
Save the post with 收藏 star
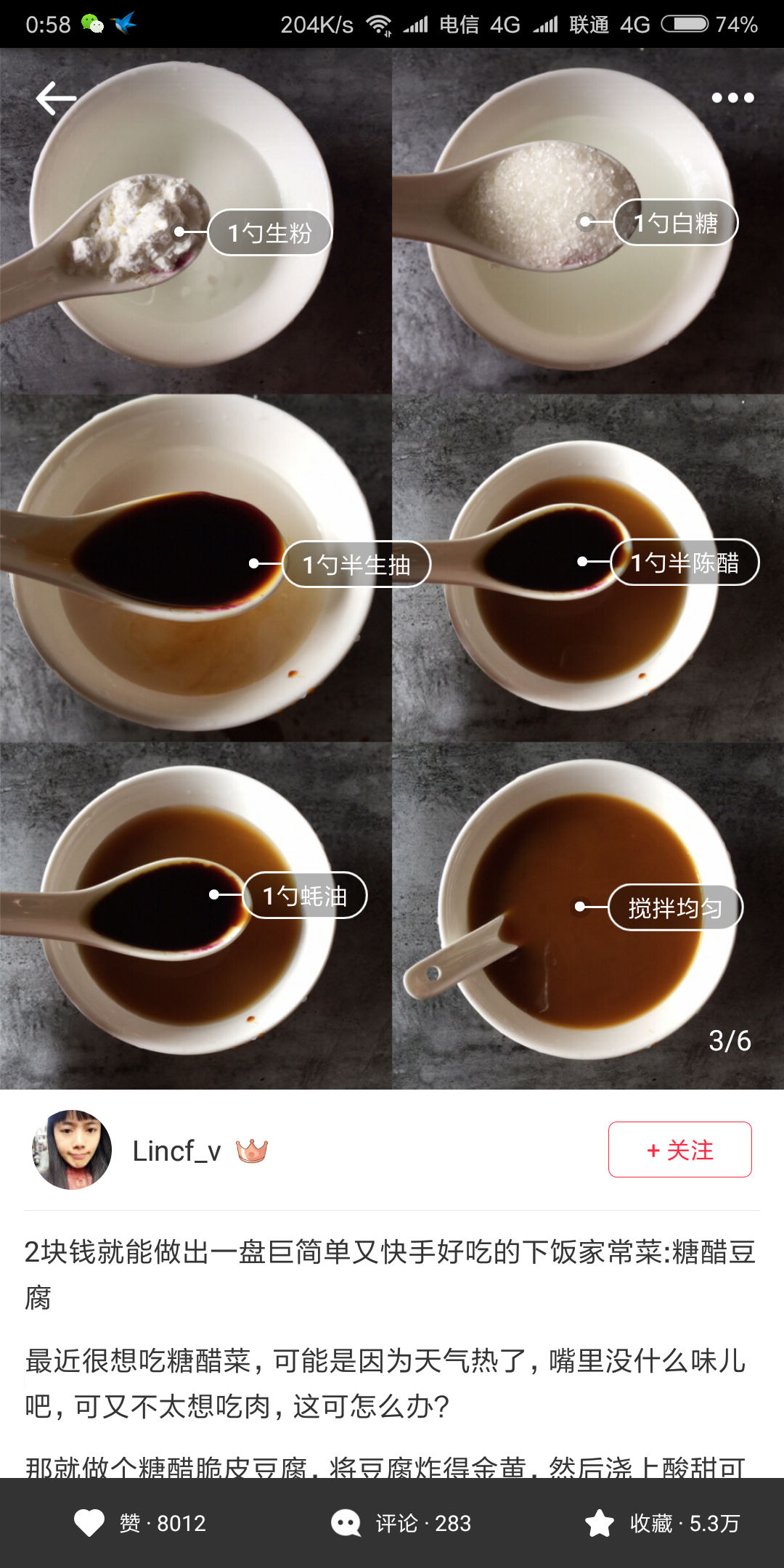pyautogui.click(x=662, y=1523)
